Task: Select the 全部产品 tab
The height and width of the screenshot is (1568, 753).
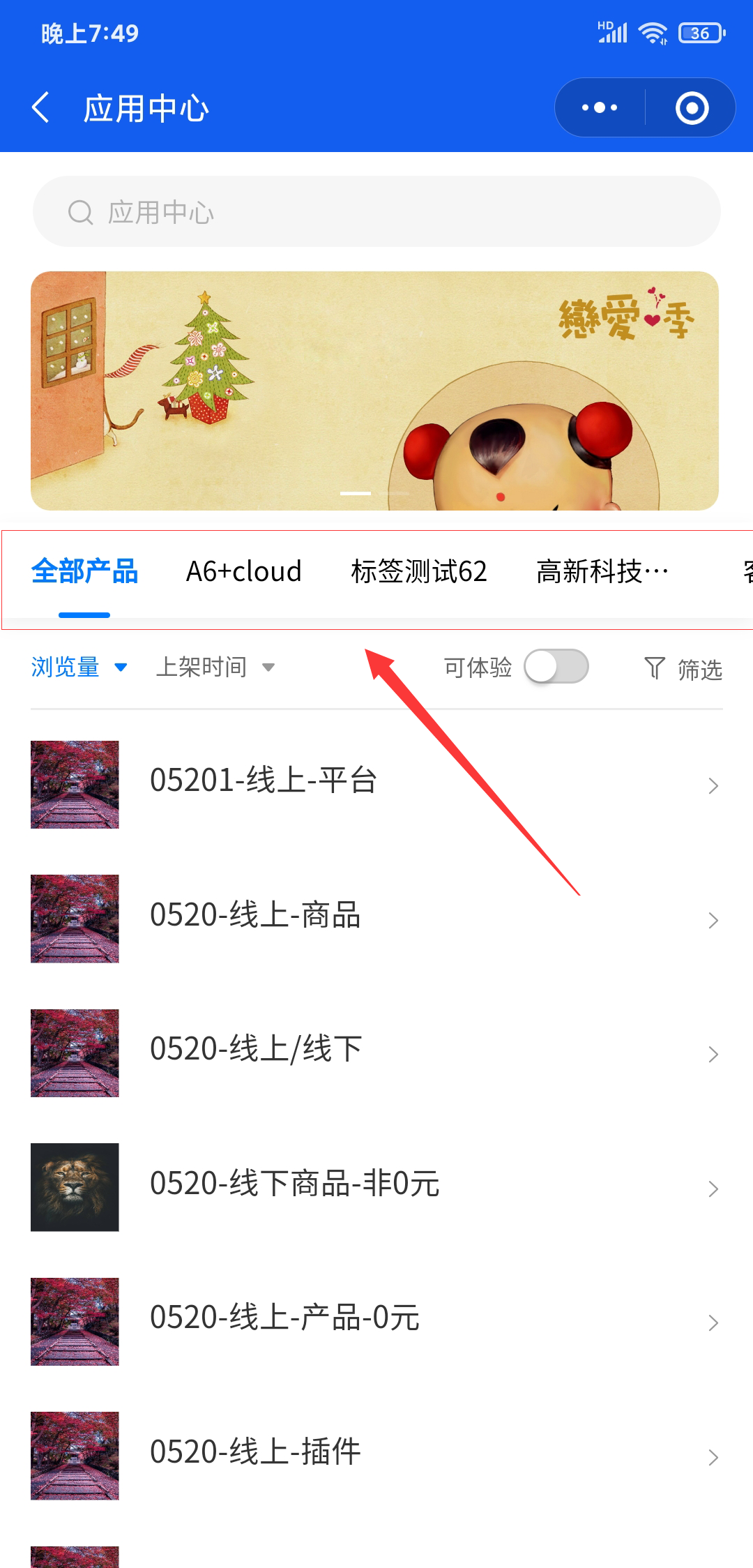Action: (x=84, y=572)
